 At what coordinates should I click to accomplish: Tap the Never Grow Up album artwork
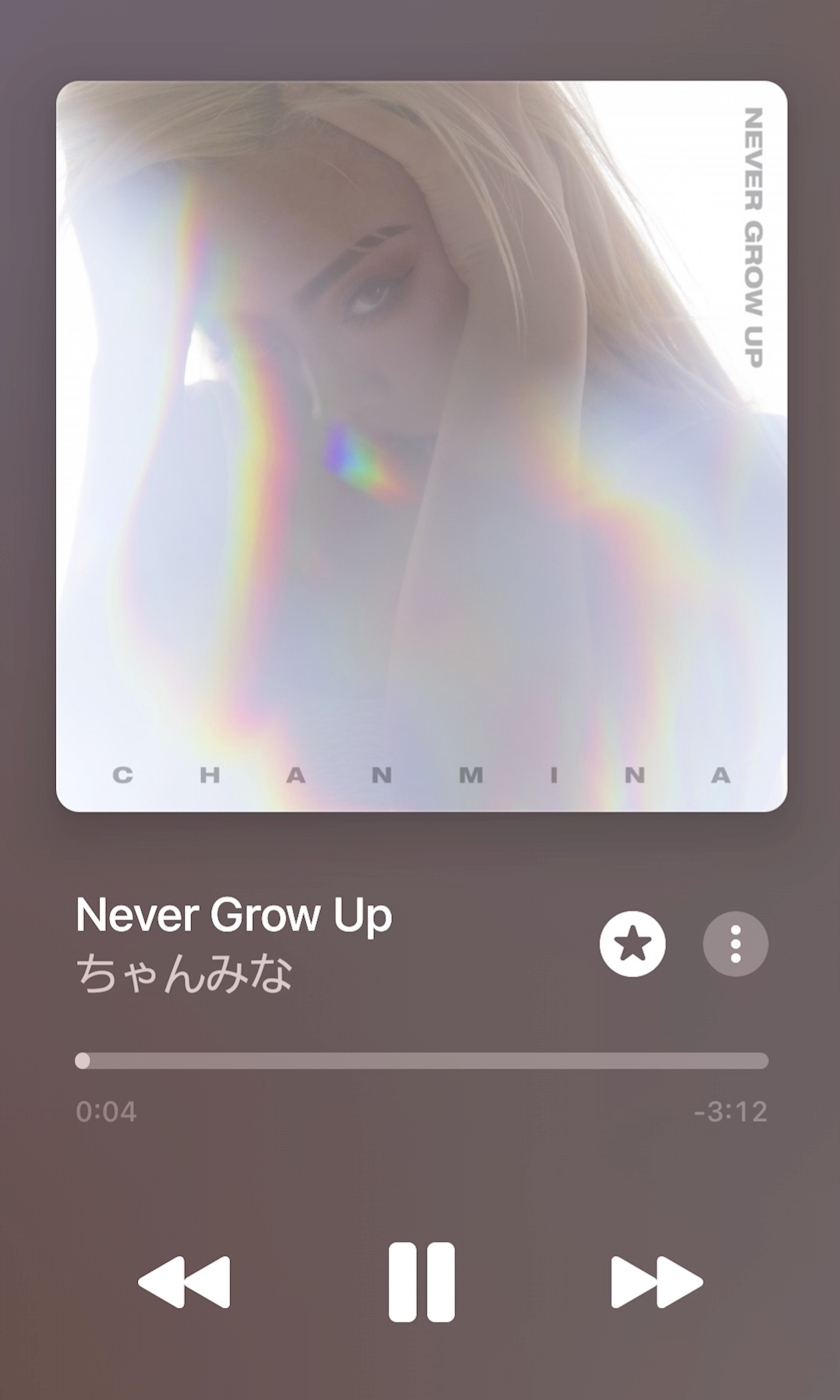point(421,446)
